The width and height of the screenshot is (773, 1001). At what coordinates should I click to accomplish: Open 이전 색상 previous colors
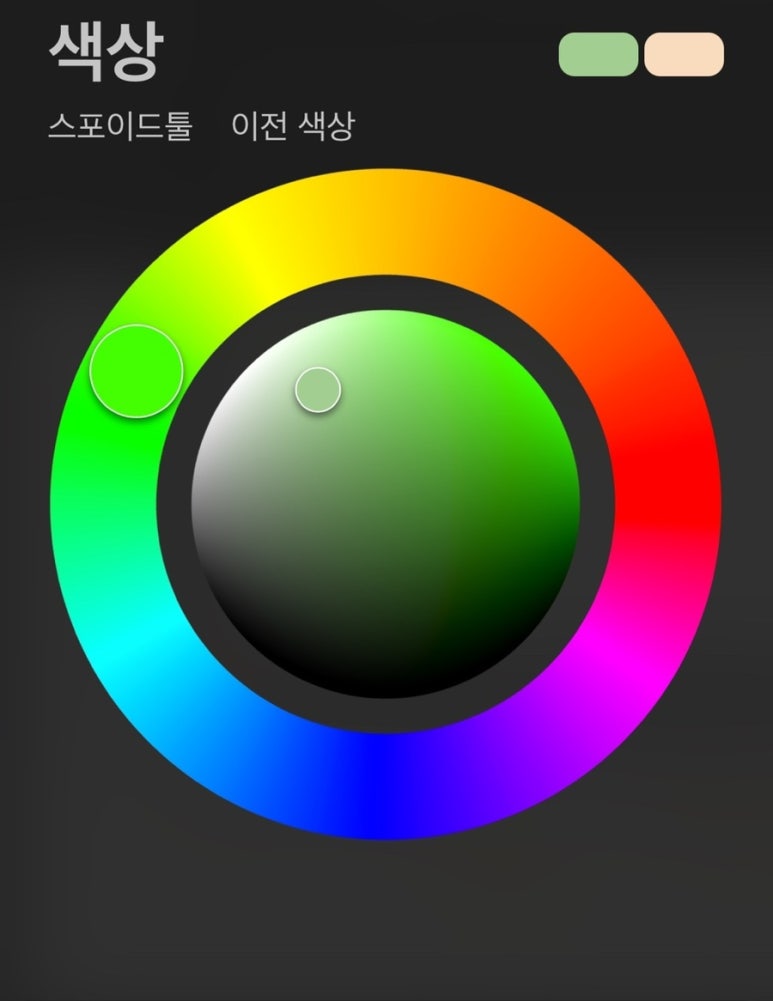coord(293,127)
